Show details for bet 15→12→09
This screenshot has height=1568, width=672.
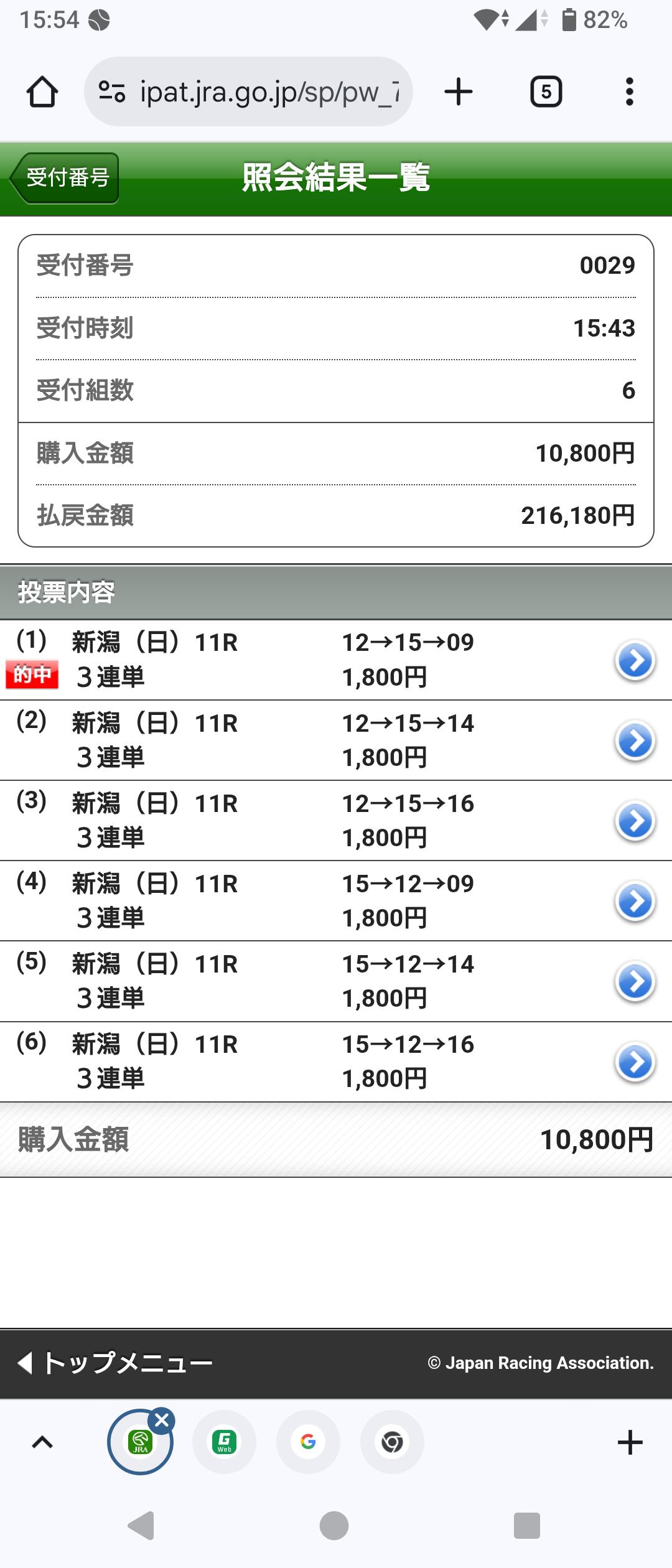[x=635, y=901]
